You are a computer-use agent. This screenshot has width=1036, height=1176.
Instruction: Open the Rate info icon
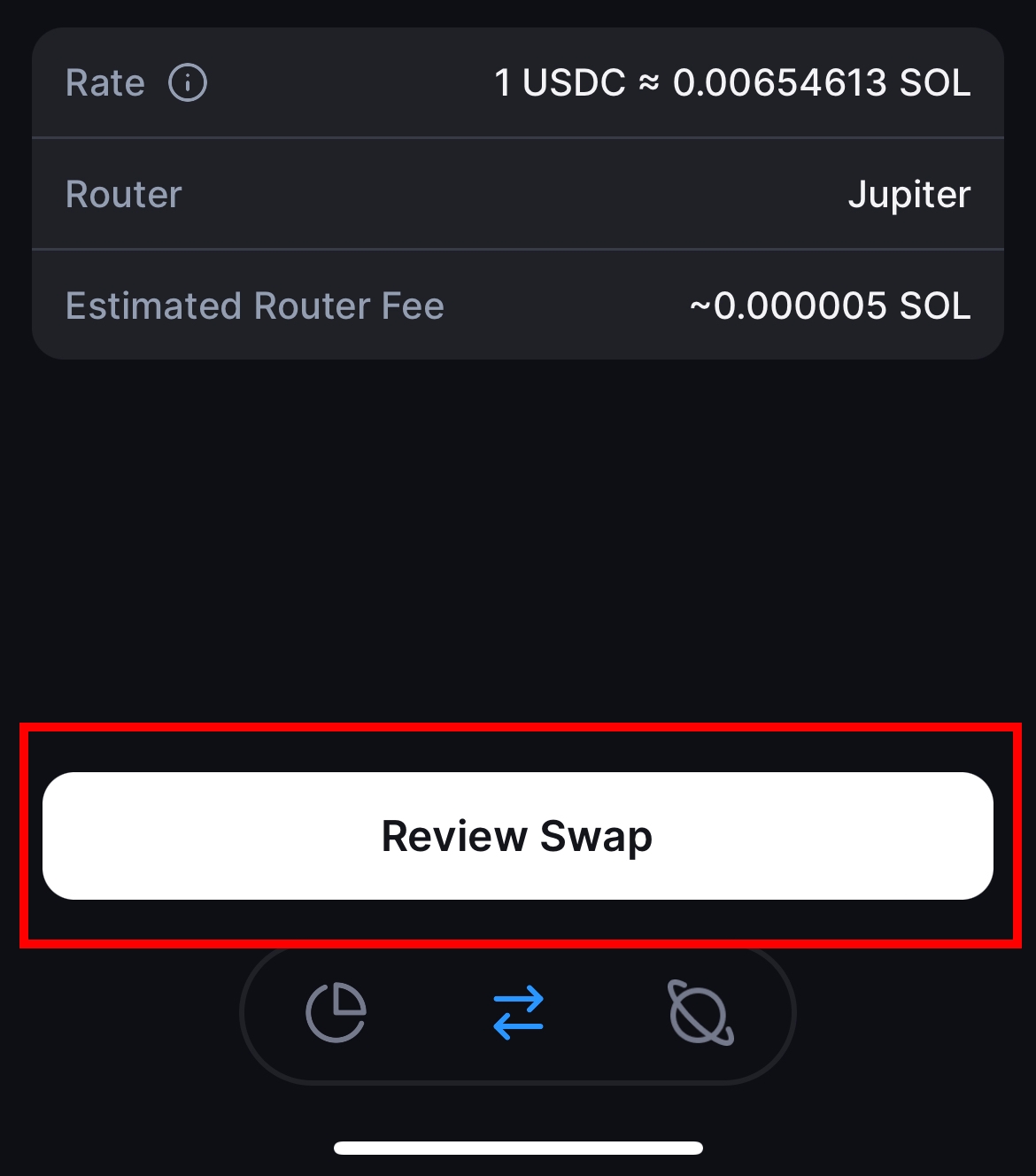[188, 83]
